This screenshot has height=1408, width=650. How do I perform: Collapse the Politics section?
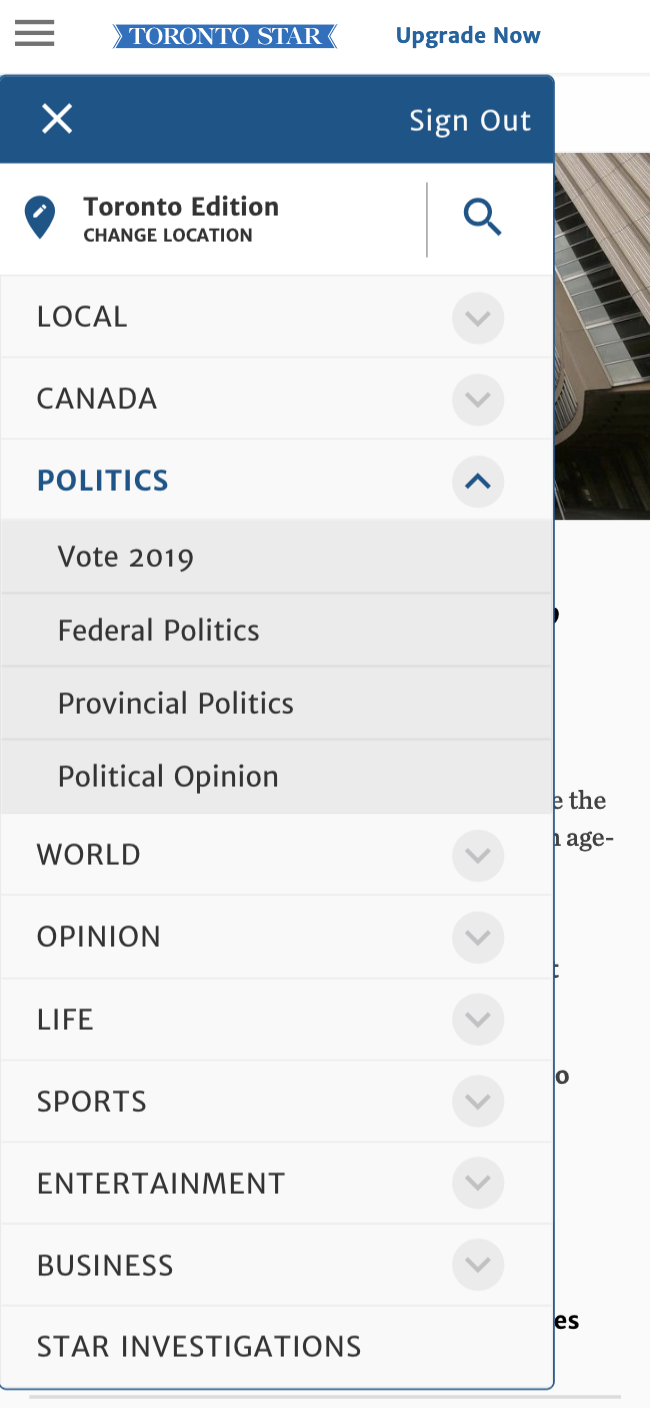[478, 482]
